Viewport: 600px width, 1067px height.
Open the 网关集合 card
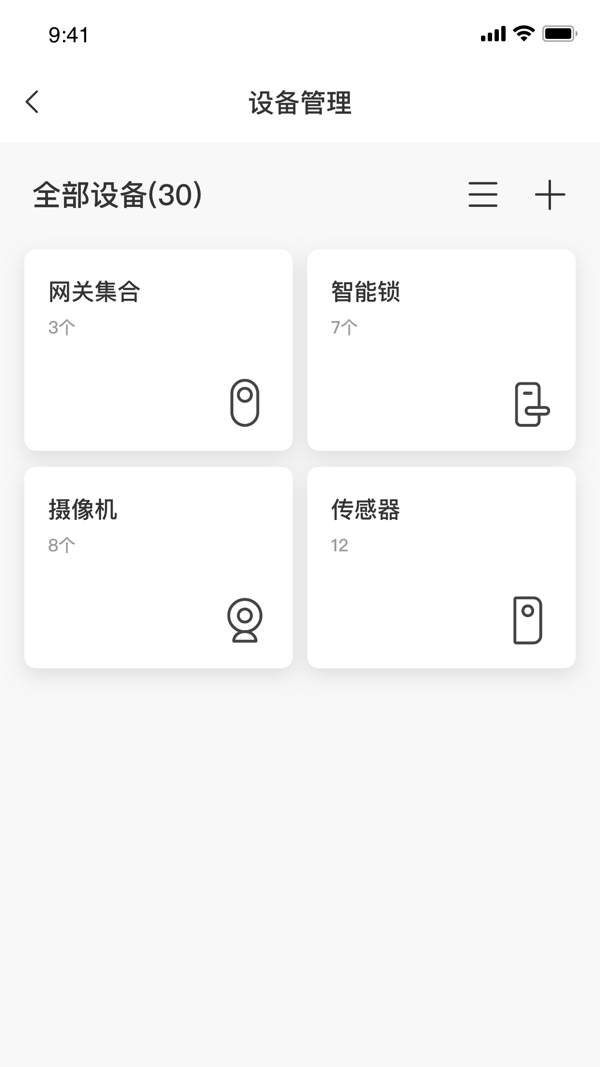click(158, 350)
